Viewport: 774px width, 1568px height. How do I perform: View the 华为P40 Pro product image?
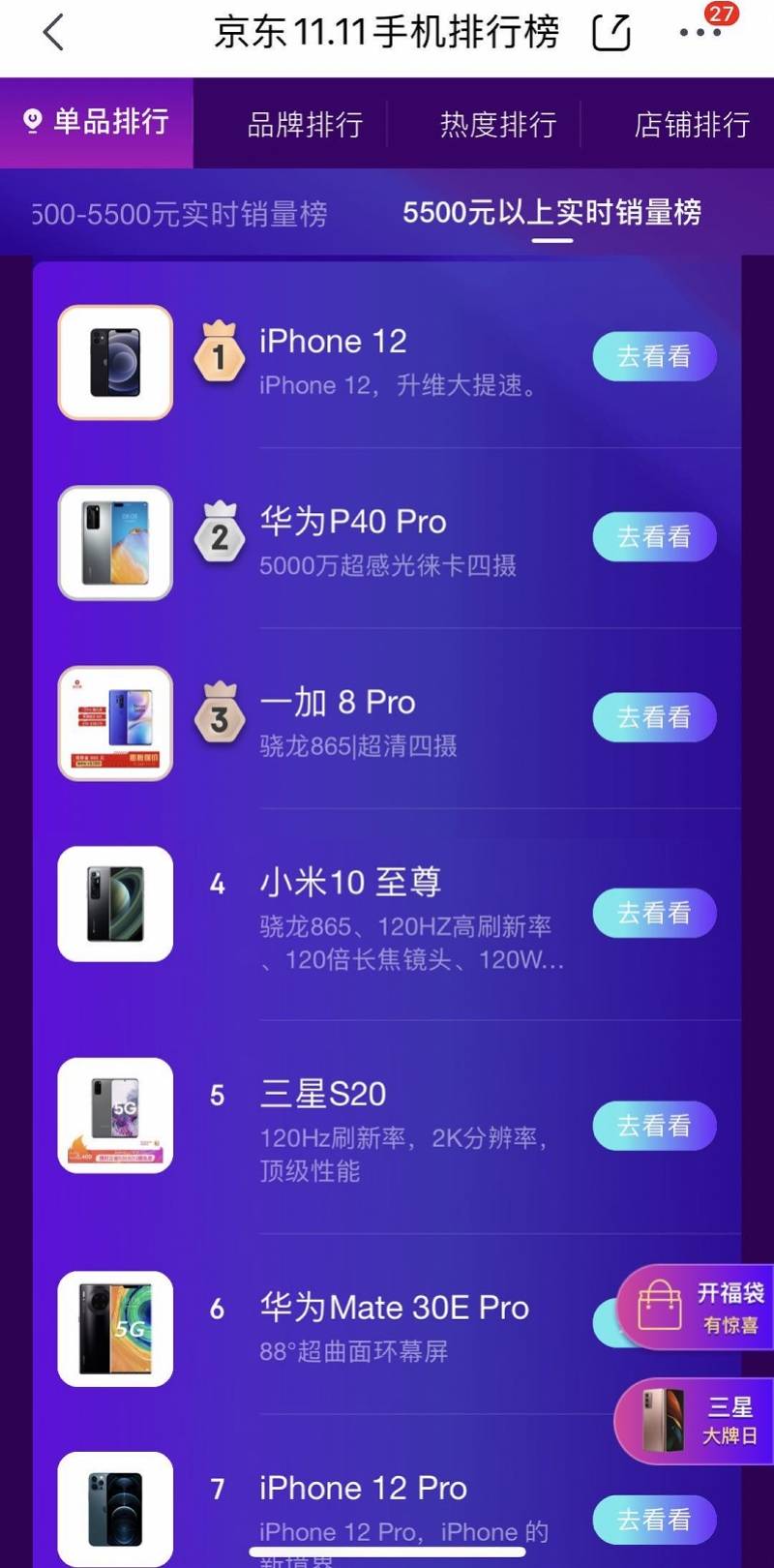point(115,543)
